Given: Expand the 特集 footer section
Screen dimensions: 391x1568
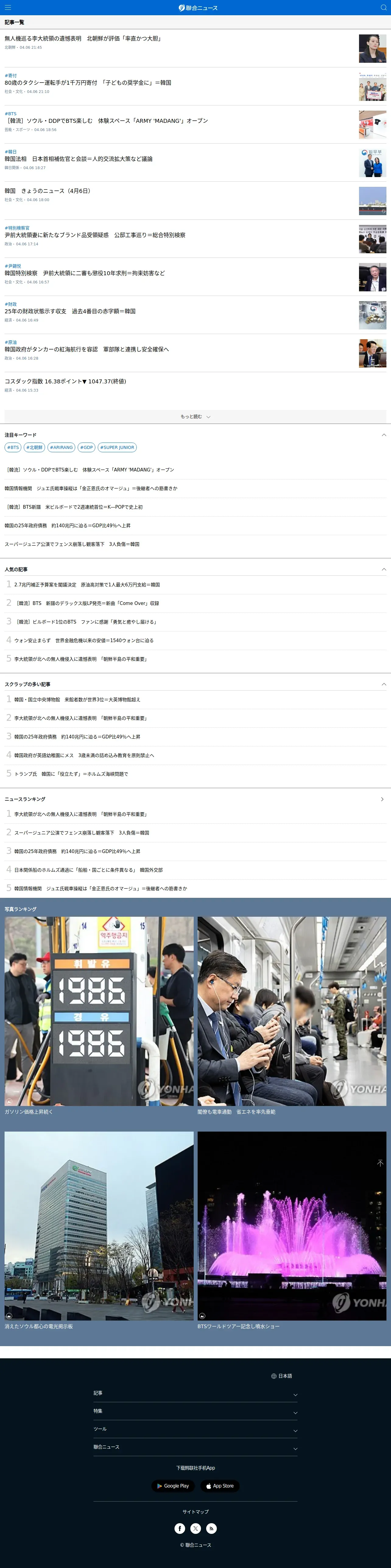Looking at the screenshot, I should [195, 1411].
